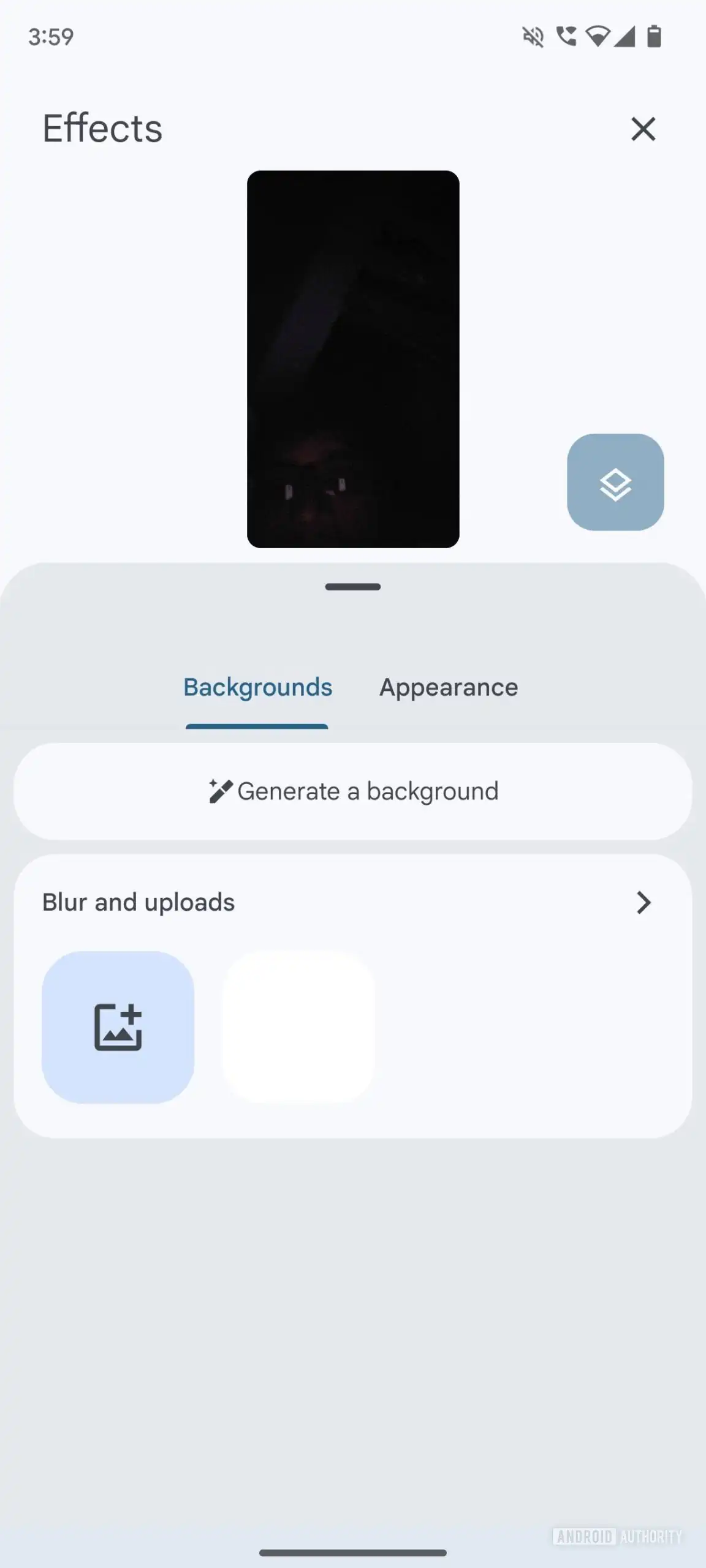The width and height of the screenshot is (706, 1568).
Task: Select the blank background tile
Action: [298, 1027]
